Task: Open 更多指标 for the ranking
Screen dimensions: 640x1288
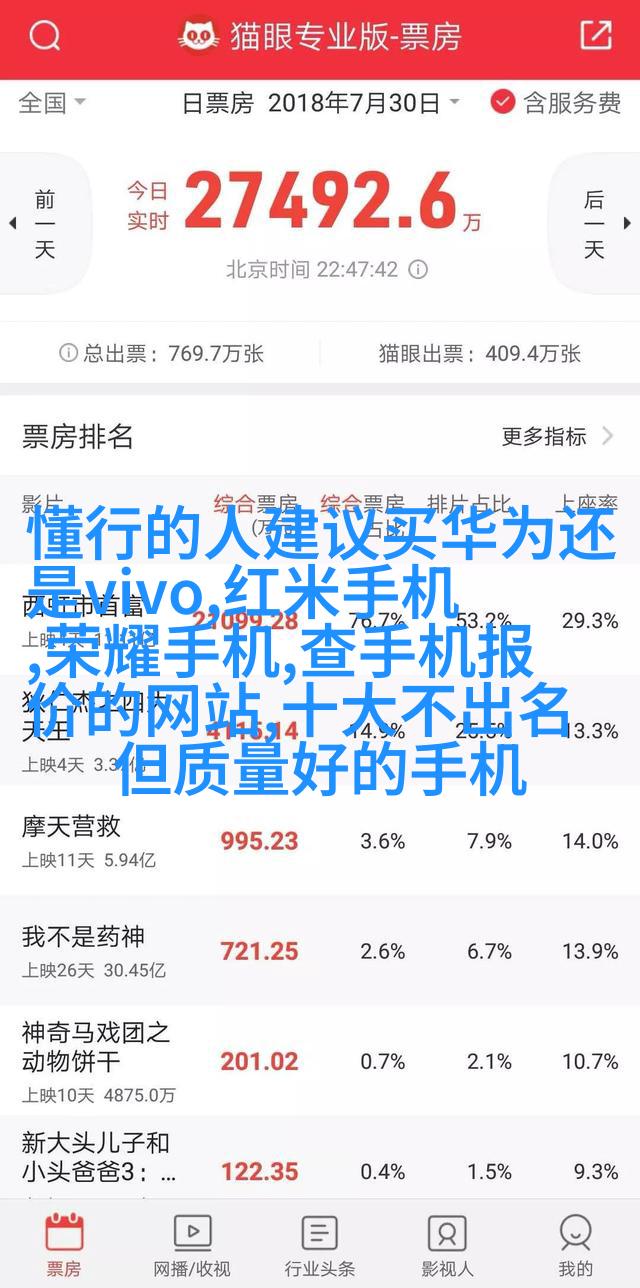Action: [558, 436]
